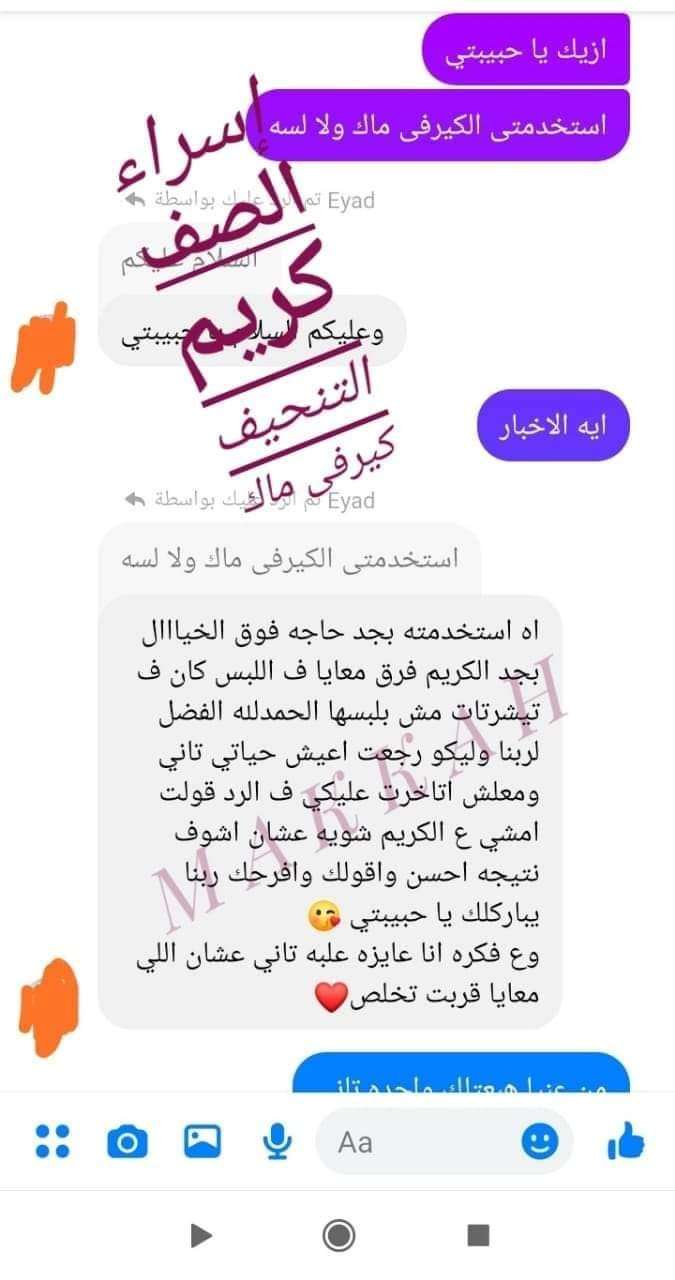Tap the microphone to record voice message
This screenshot has width=675, height=1280.
click(x=277, y=1141)
